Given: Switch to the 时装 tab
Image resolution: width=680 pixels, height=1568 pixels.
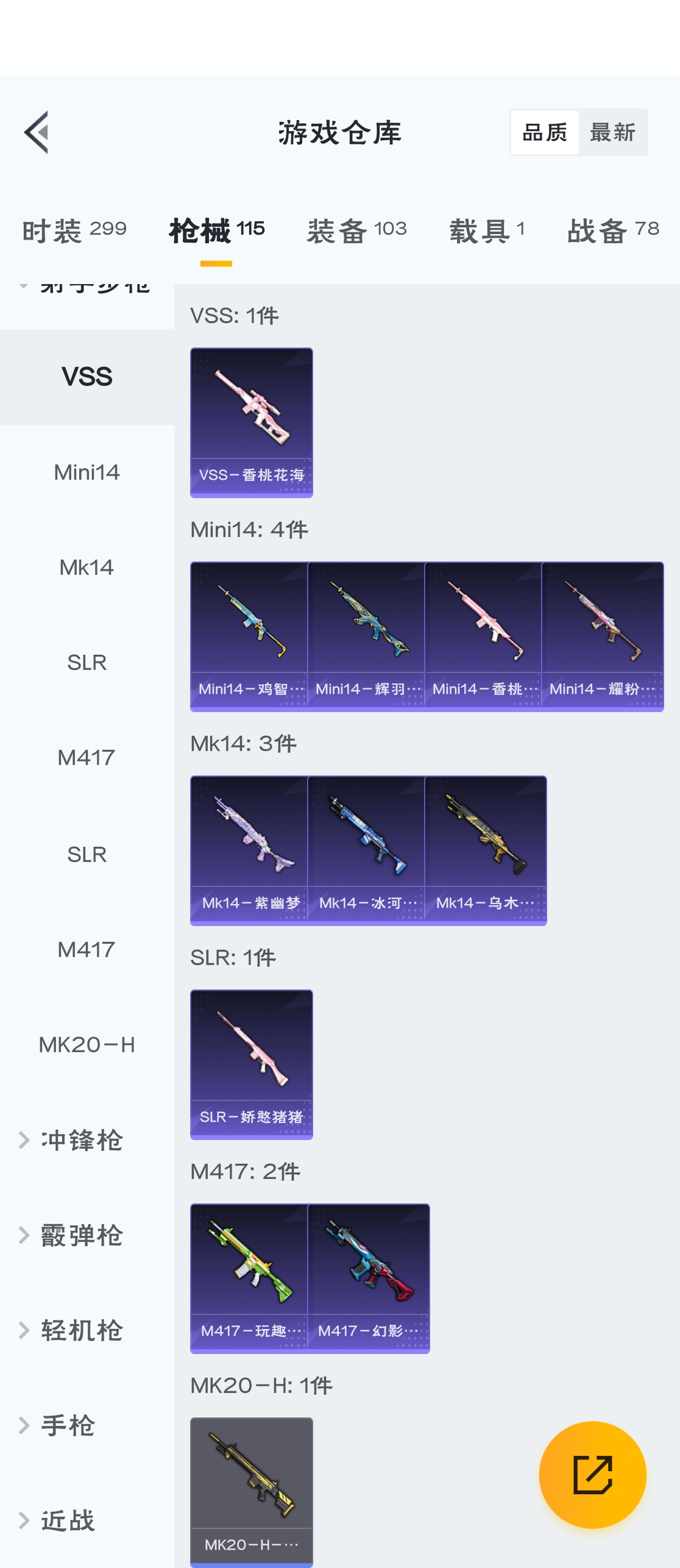Looking at the screenshot, I should pyautogui.click(x=74, y=231).
